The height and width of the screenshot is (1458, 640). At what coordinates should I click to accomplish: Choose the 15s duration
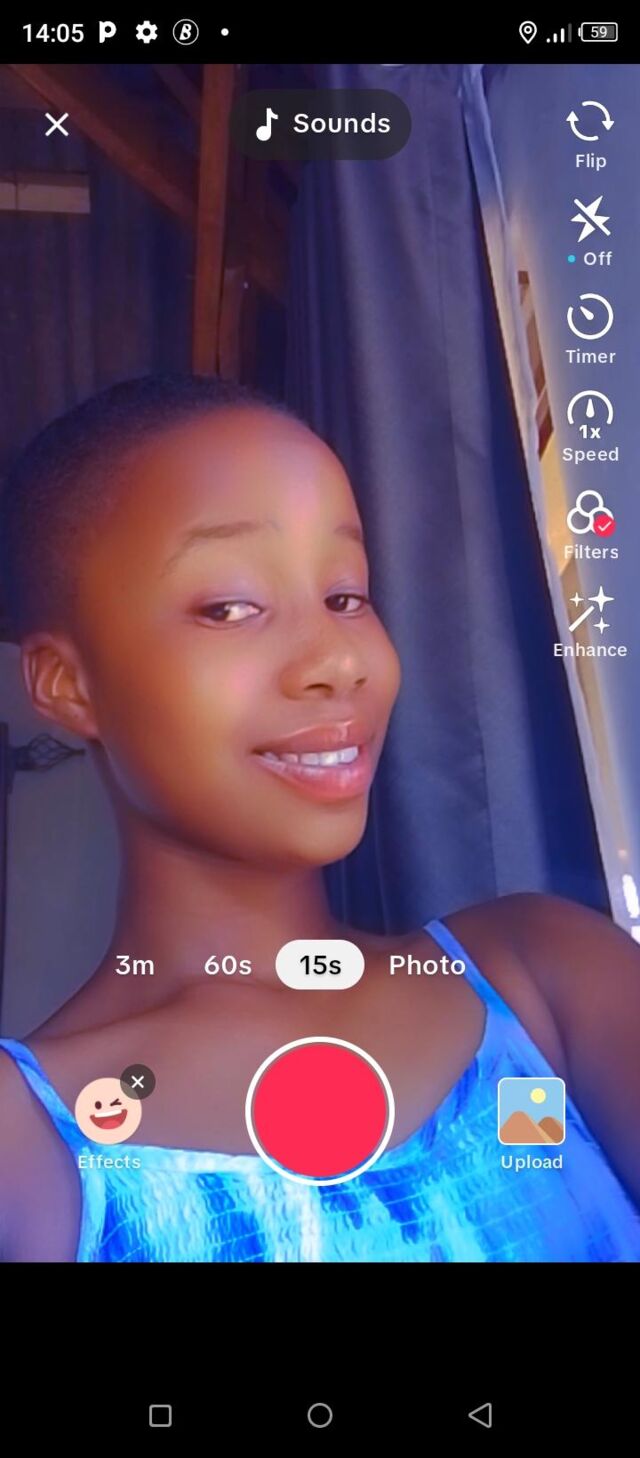[320, 965]
